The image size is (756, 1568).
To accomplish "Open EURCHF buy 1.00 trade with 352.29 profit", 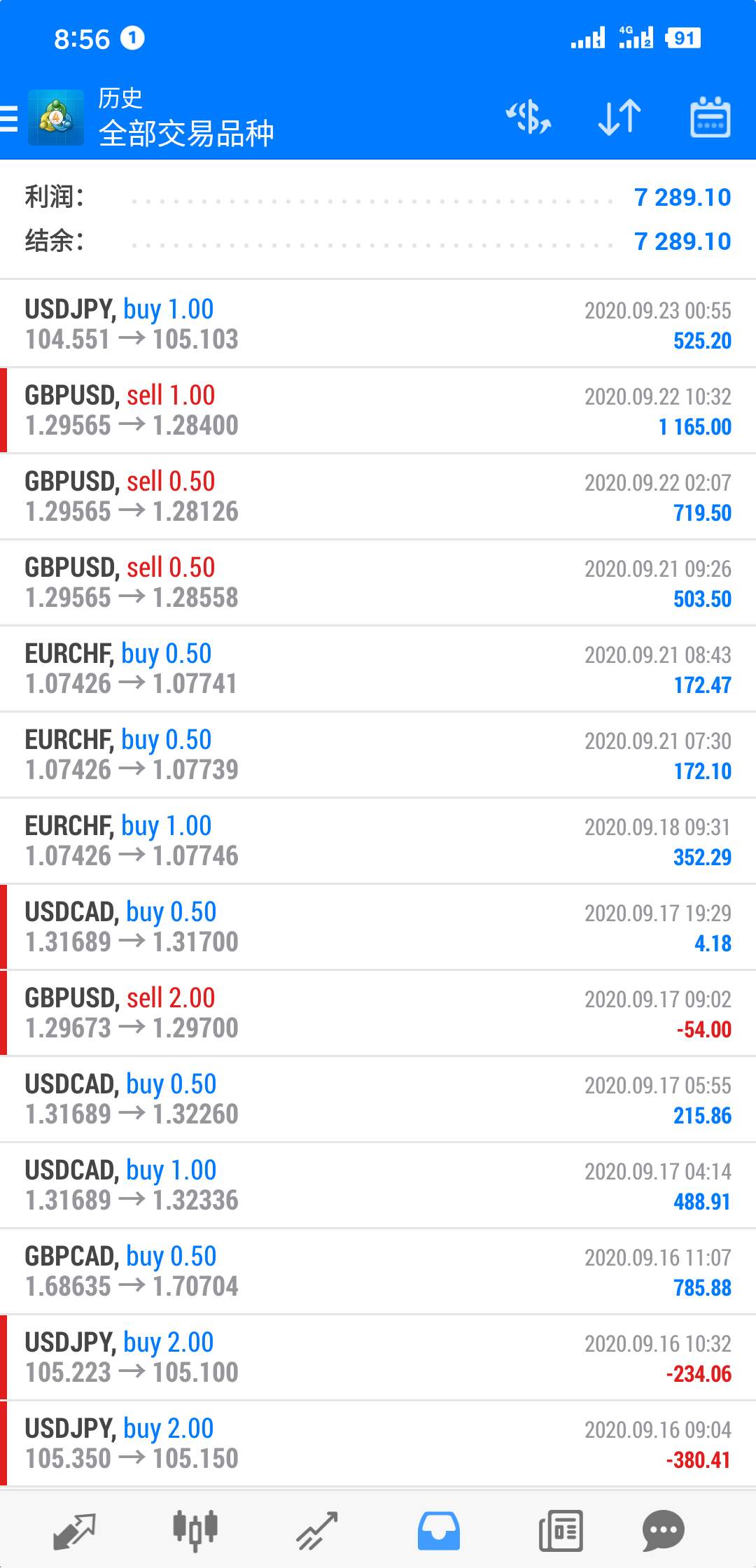I will (x=378, y=841).
